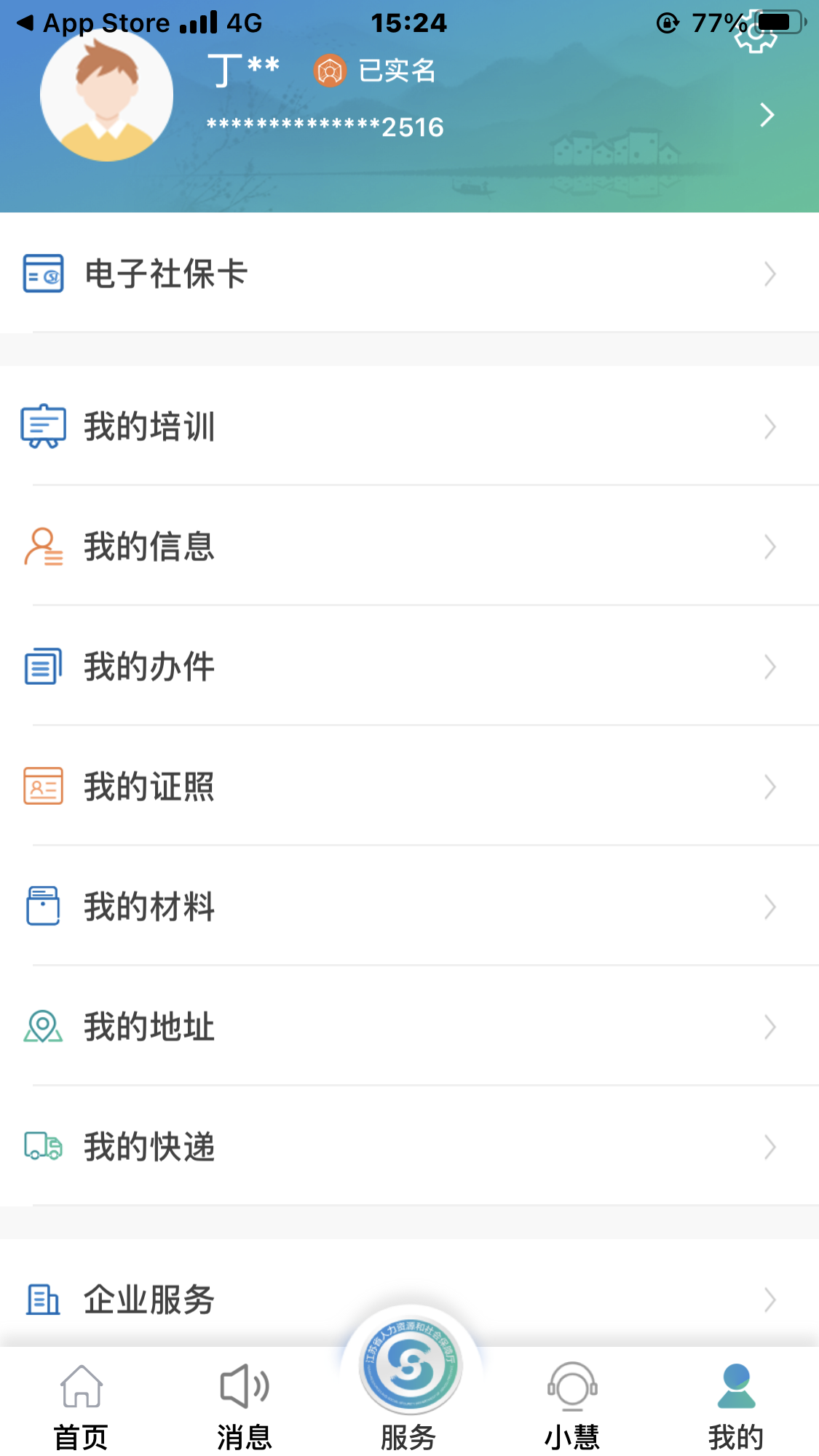The image size is (819, 1456).
Task: Open 我的材料 row
Action: click(409, 907)
